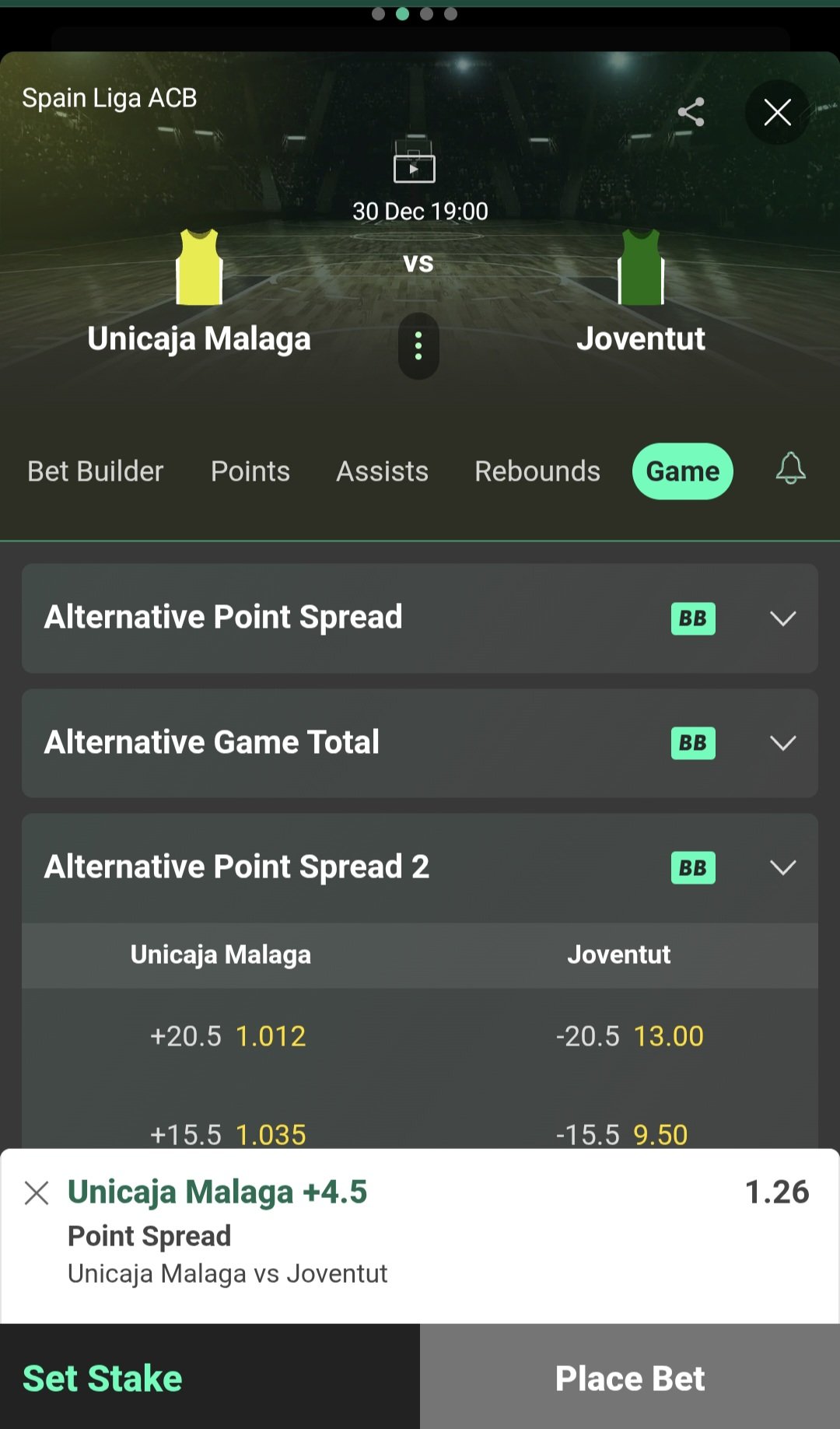
Task: Pick Unicaja Malaga +15.5 at 1.035
Action: [228, 1133]
